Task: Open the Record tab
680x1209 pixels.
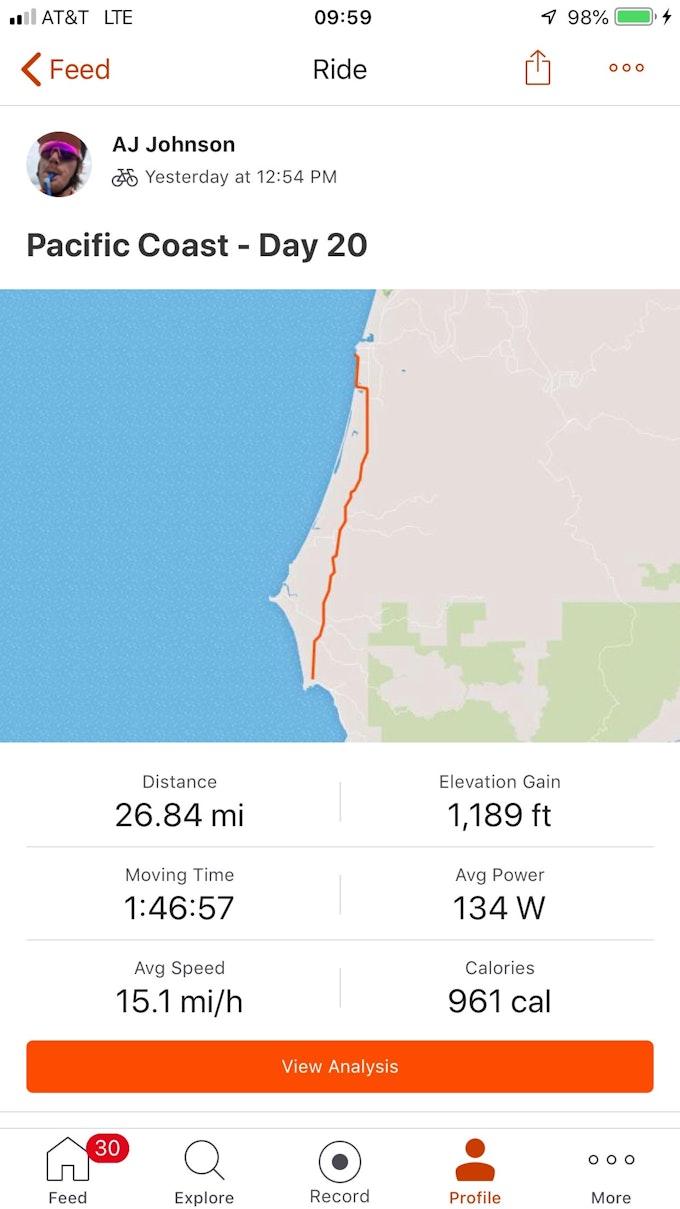Action: pos(340,1170)
